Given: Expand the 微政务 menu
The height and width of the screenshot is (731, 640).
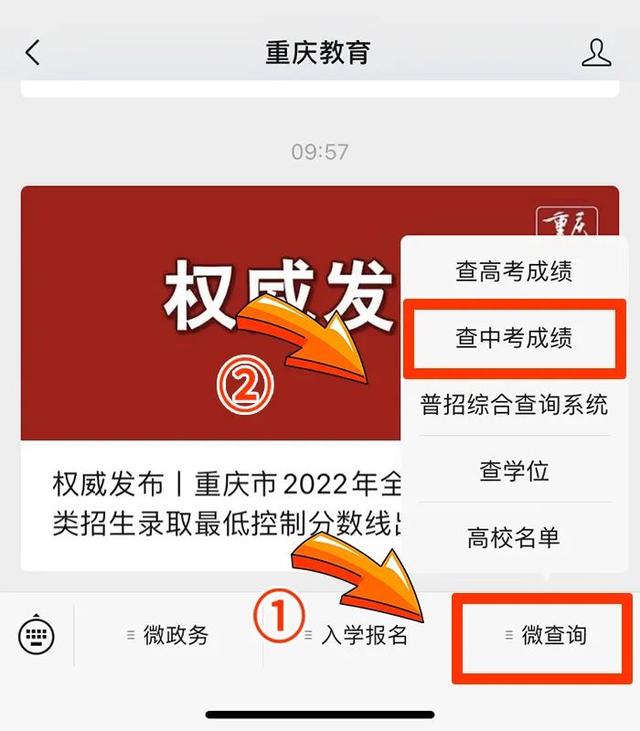Looking at the screenshot, I should click(169, 636).
